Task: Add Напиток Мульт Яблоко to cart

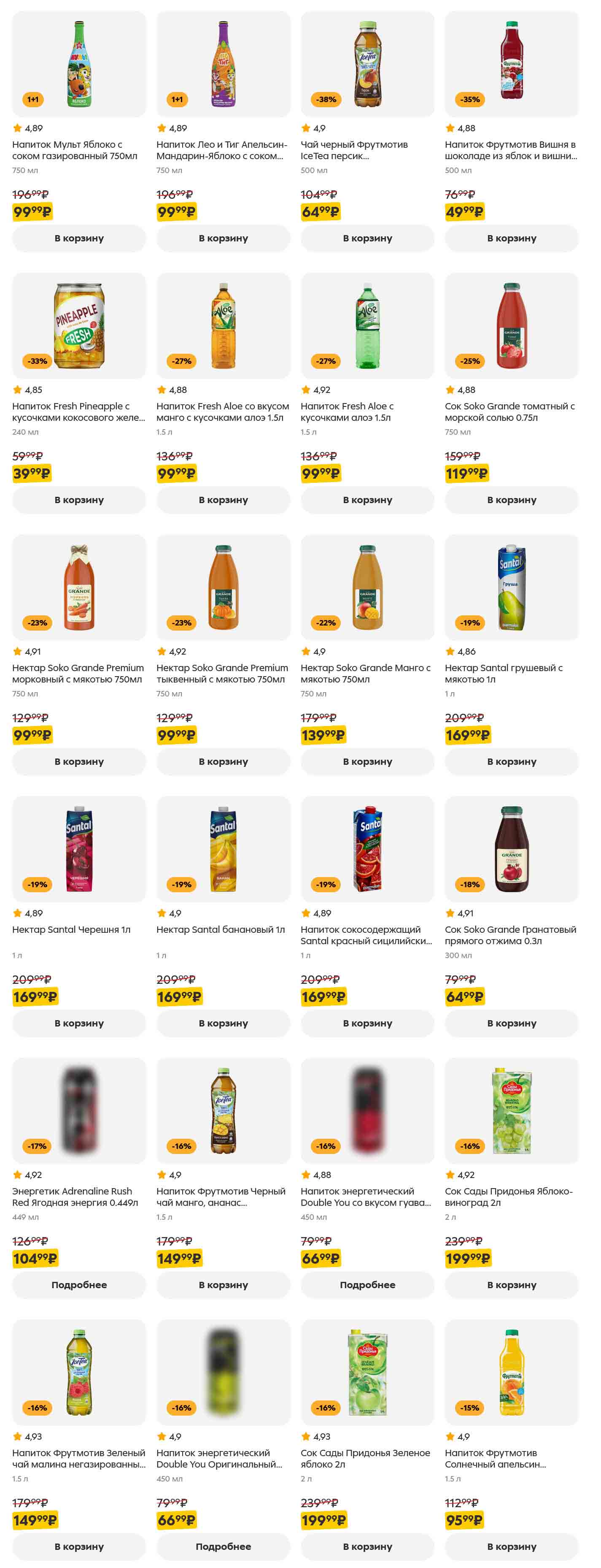Action: 79,238
